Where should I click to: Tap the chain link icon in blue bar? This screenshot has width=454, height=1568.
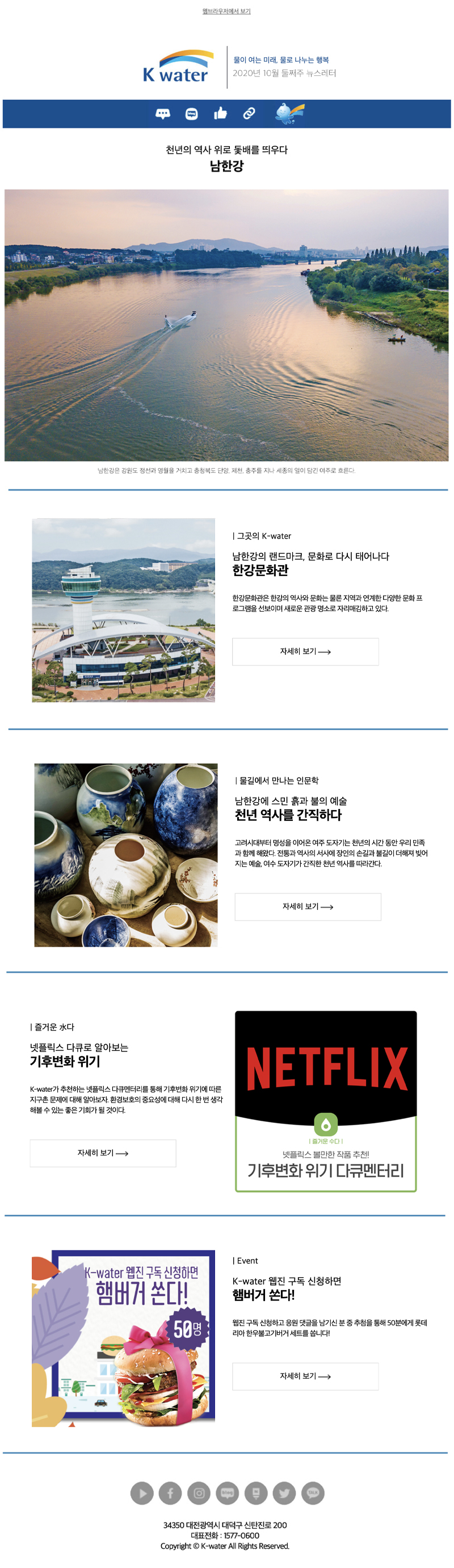249,113
